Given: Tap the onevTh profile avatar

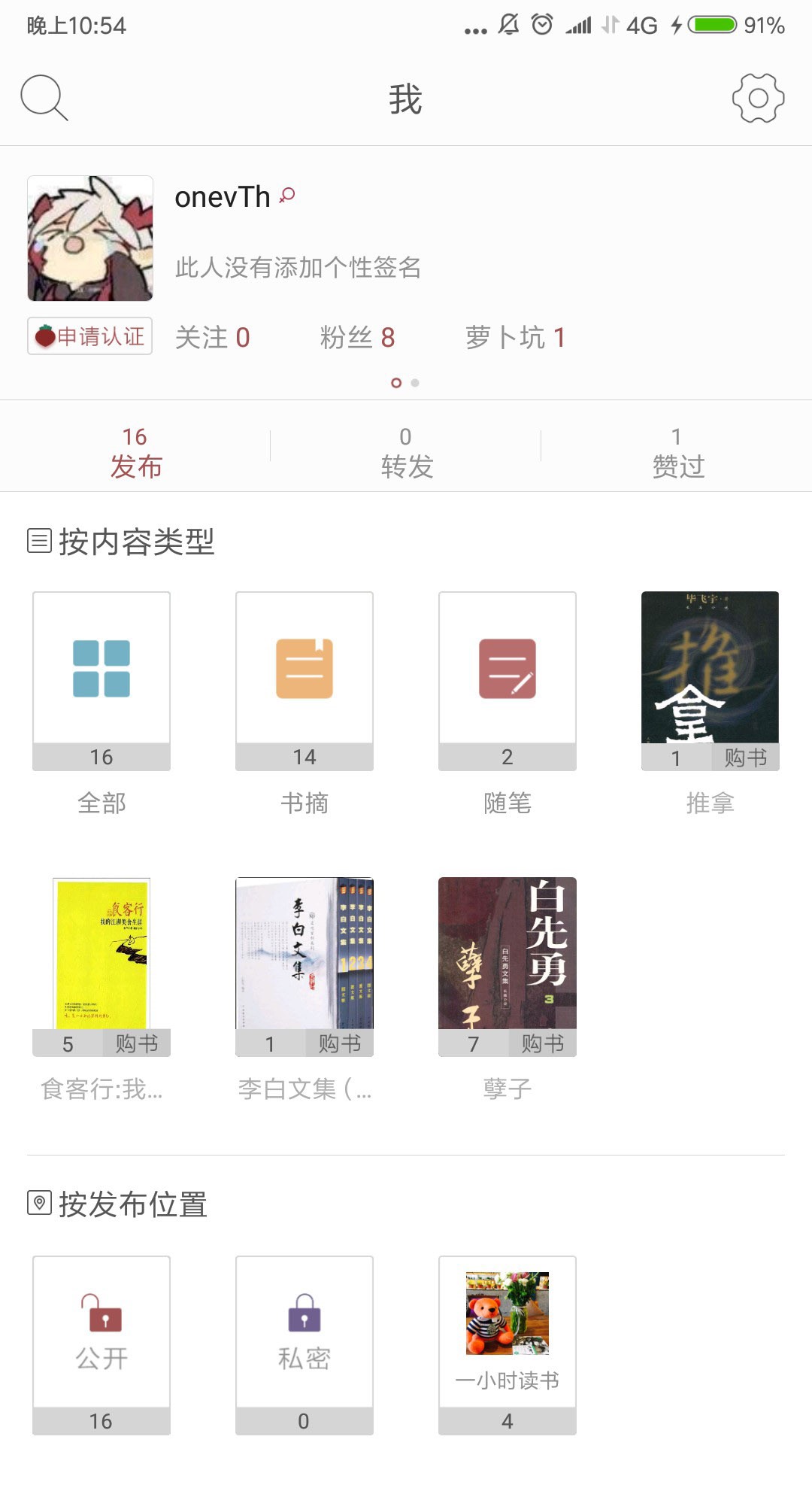Looking at the screenshot, I should click(x=90, y=238).
